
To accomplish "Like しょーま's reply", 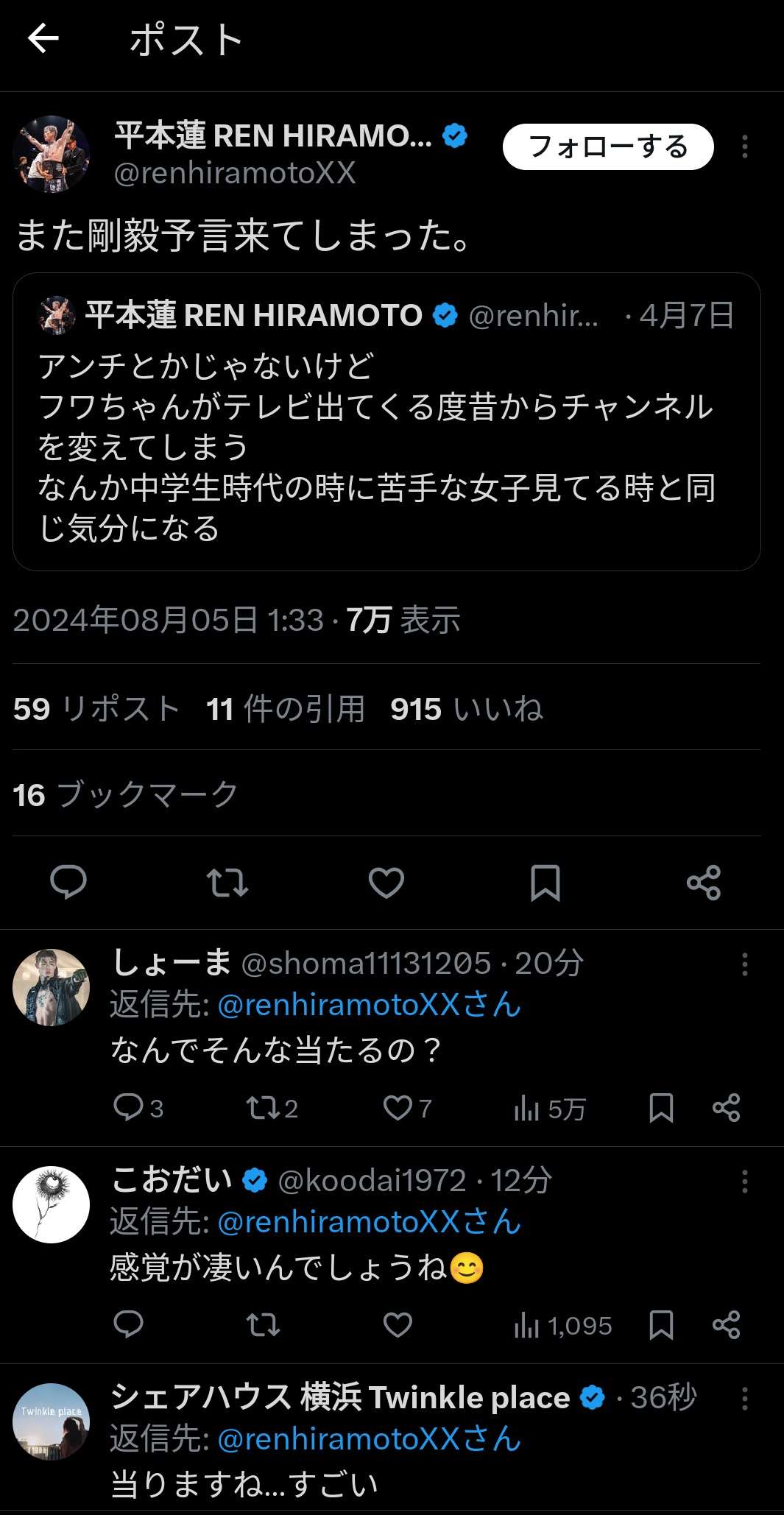I will click(x=398, y=1108).
